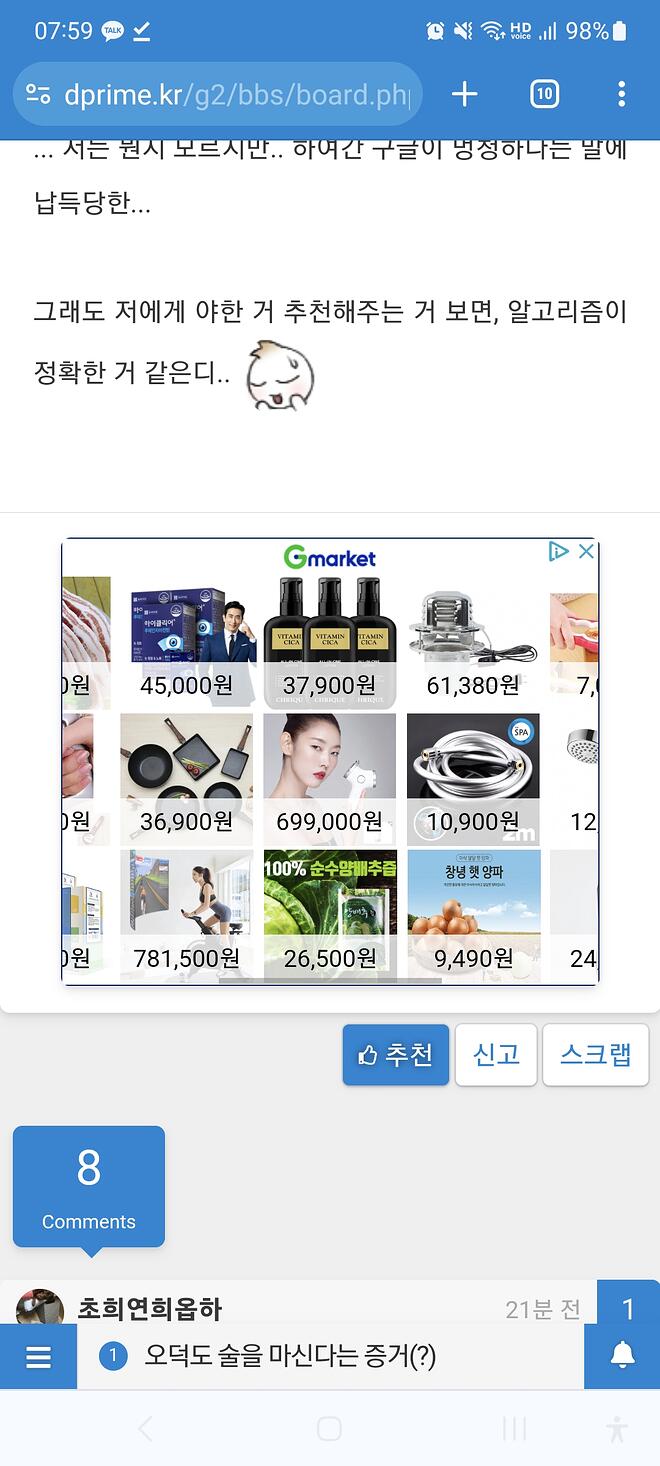Scrap the post with 스크랩
Image resolution: width=660 pixels, height=1466 pixels.
(595, 1054)
